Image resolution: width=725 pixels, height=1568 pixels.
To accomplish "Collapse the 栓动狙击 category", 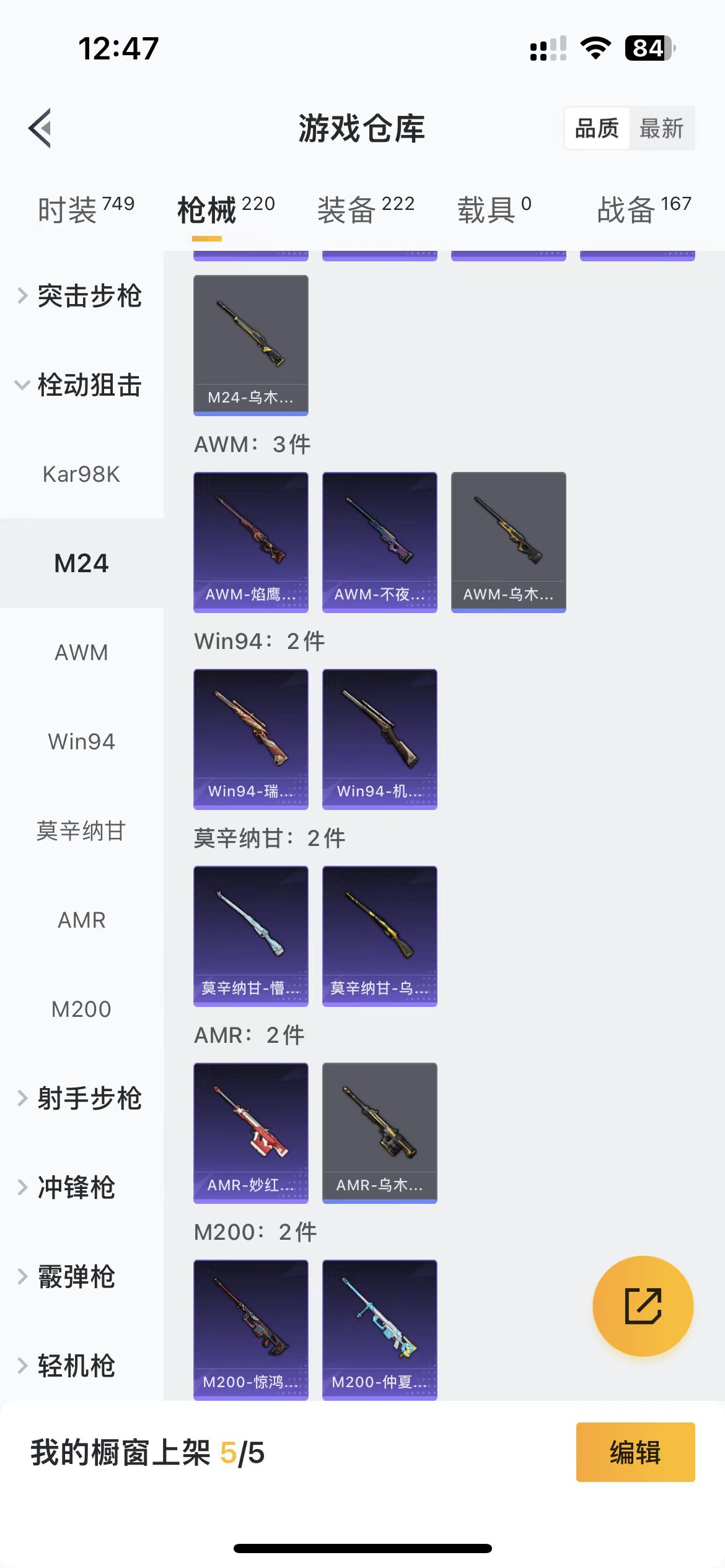I will click(90, 384).
